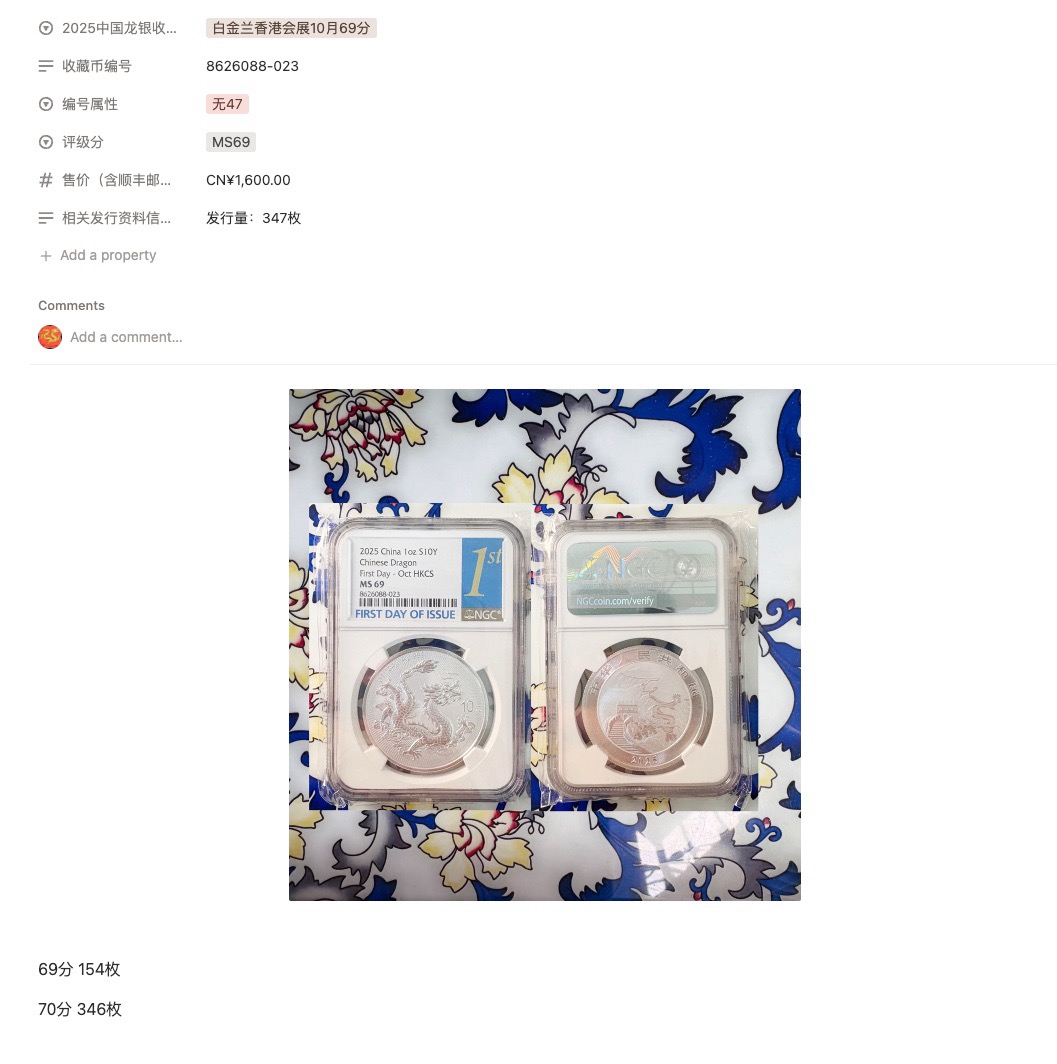Open the NGC coin slab photo
1057x1064 pixels.
[x=544, y=644]
